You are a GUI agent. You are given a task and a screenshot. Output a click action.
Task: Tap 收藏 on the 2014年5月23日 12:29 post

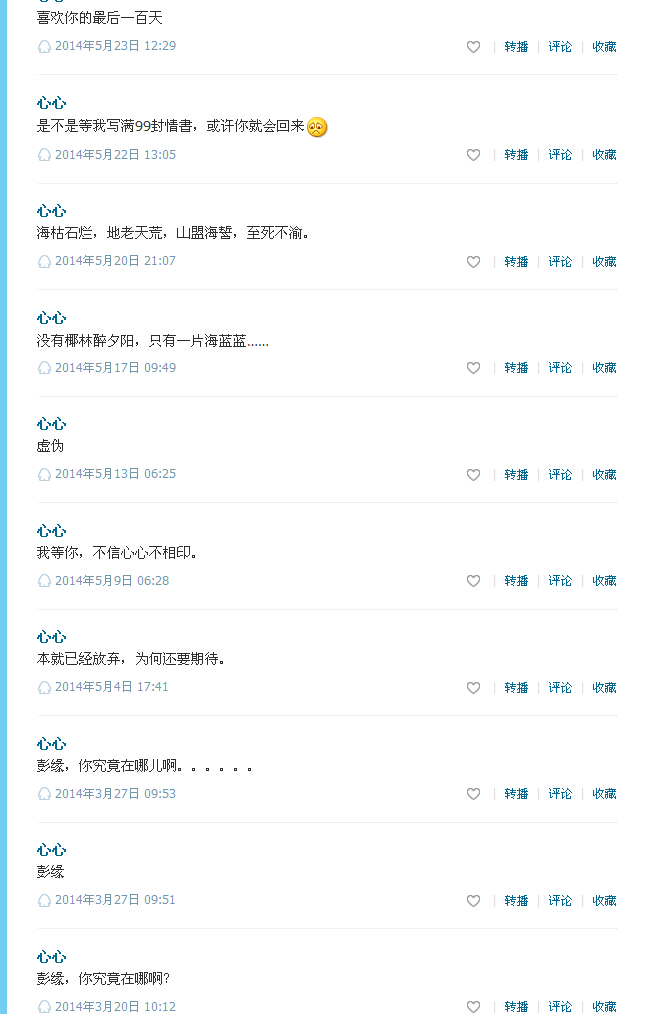(604, 47)
